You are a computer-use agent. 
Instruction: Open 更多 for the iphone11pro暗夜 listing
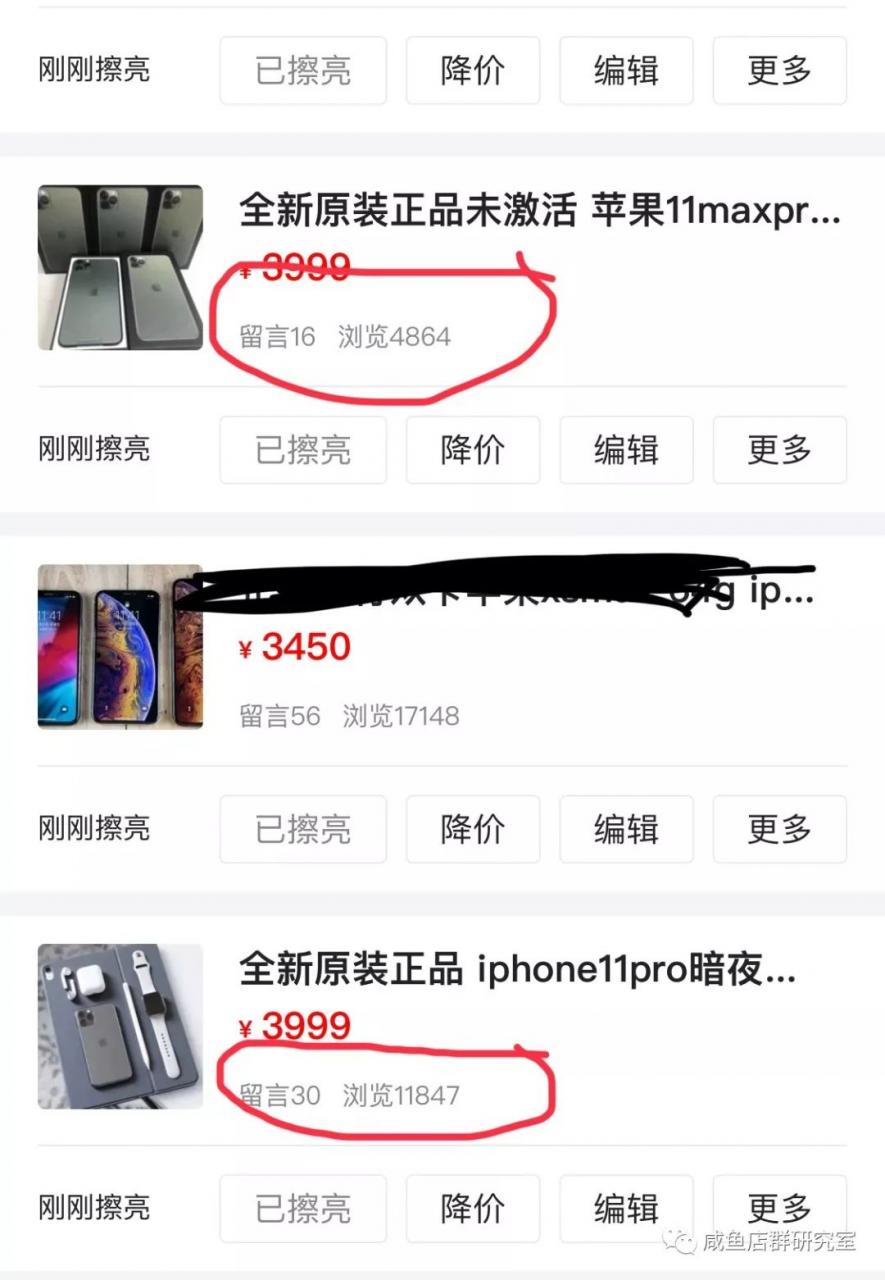tap(779, 1208)
